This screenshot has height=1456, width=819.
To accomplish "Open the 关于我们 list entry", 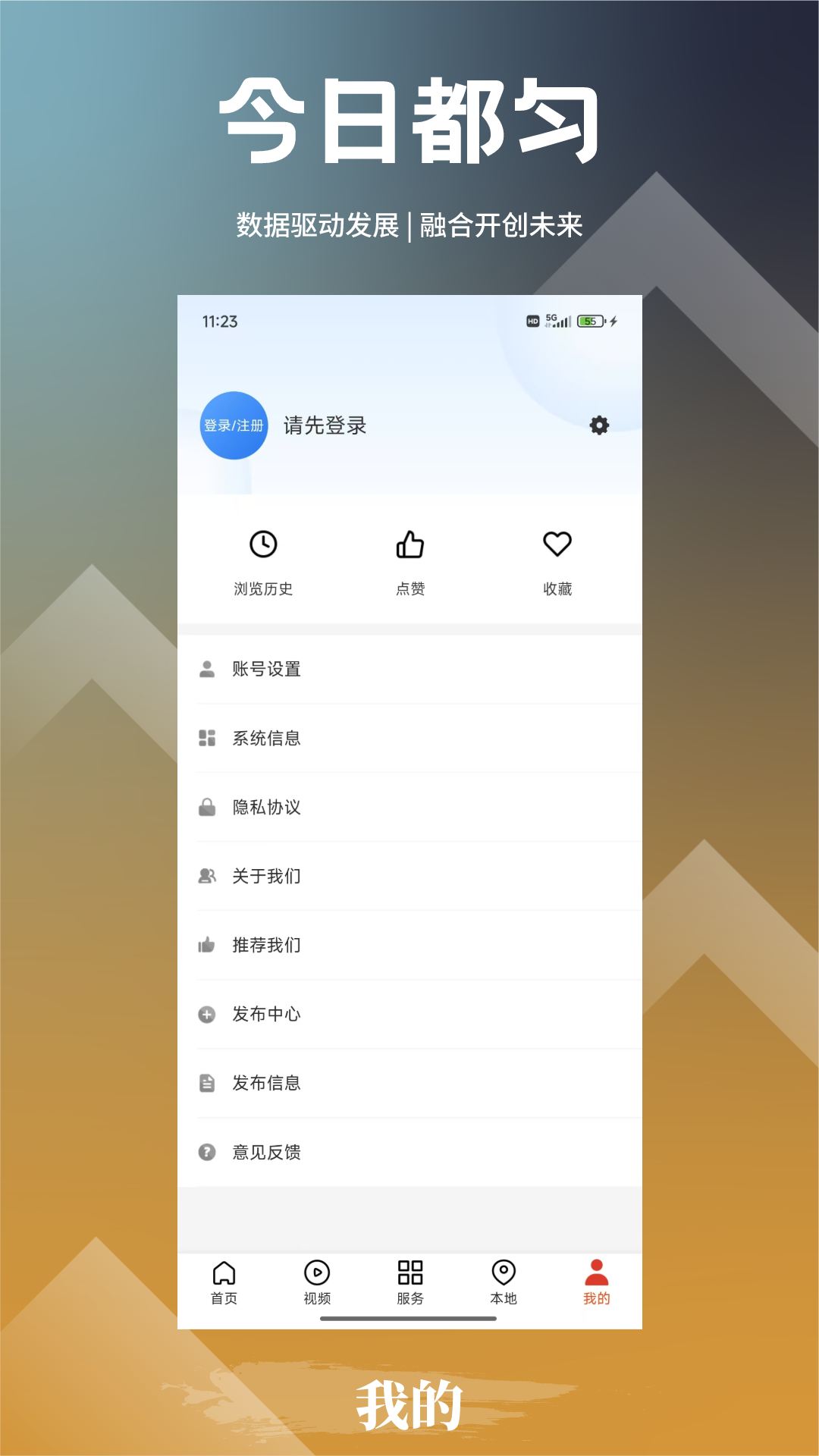I will (268, 876).
